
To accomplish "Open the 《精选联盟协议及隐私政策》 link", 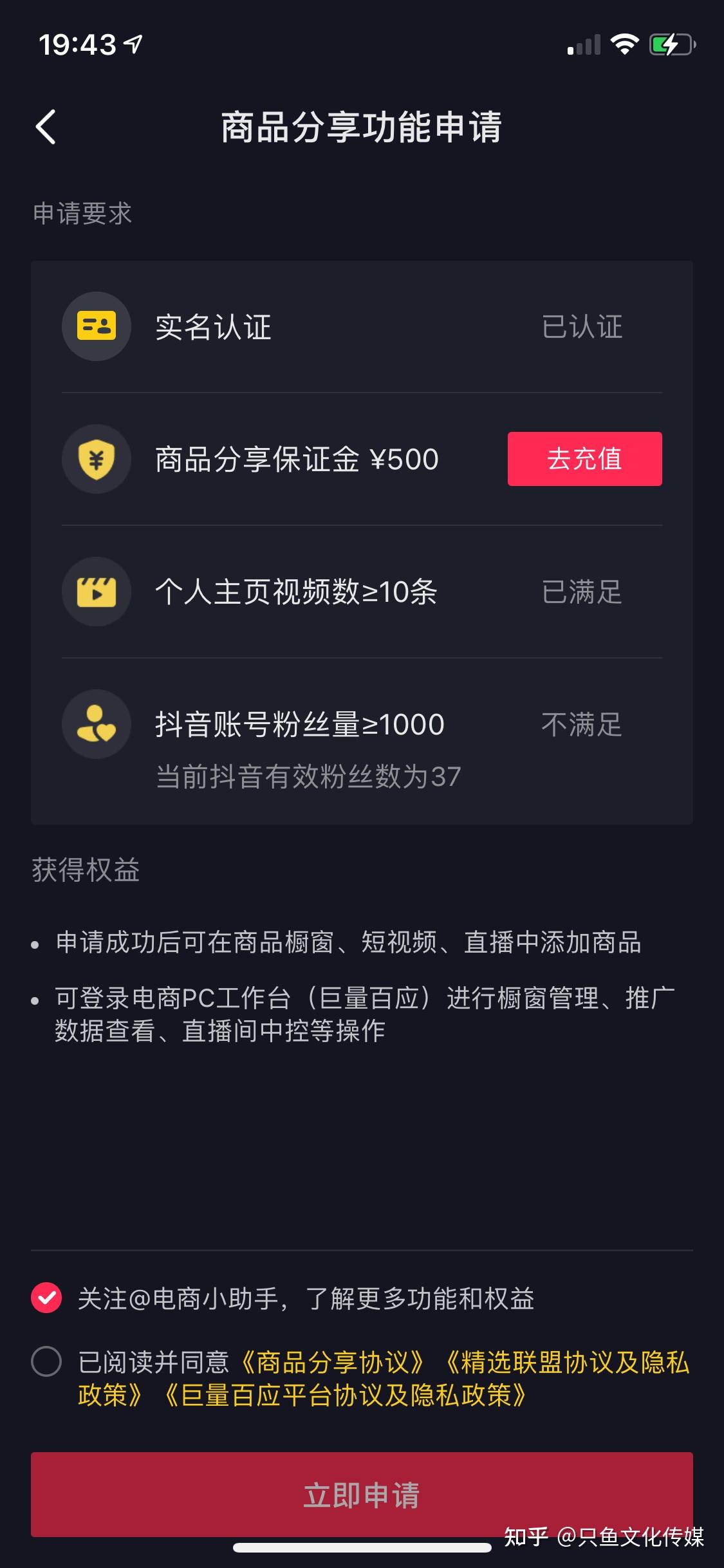I will (x=566, y=1363).
